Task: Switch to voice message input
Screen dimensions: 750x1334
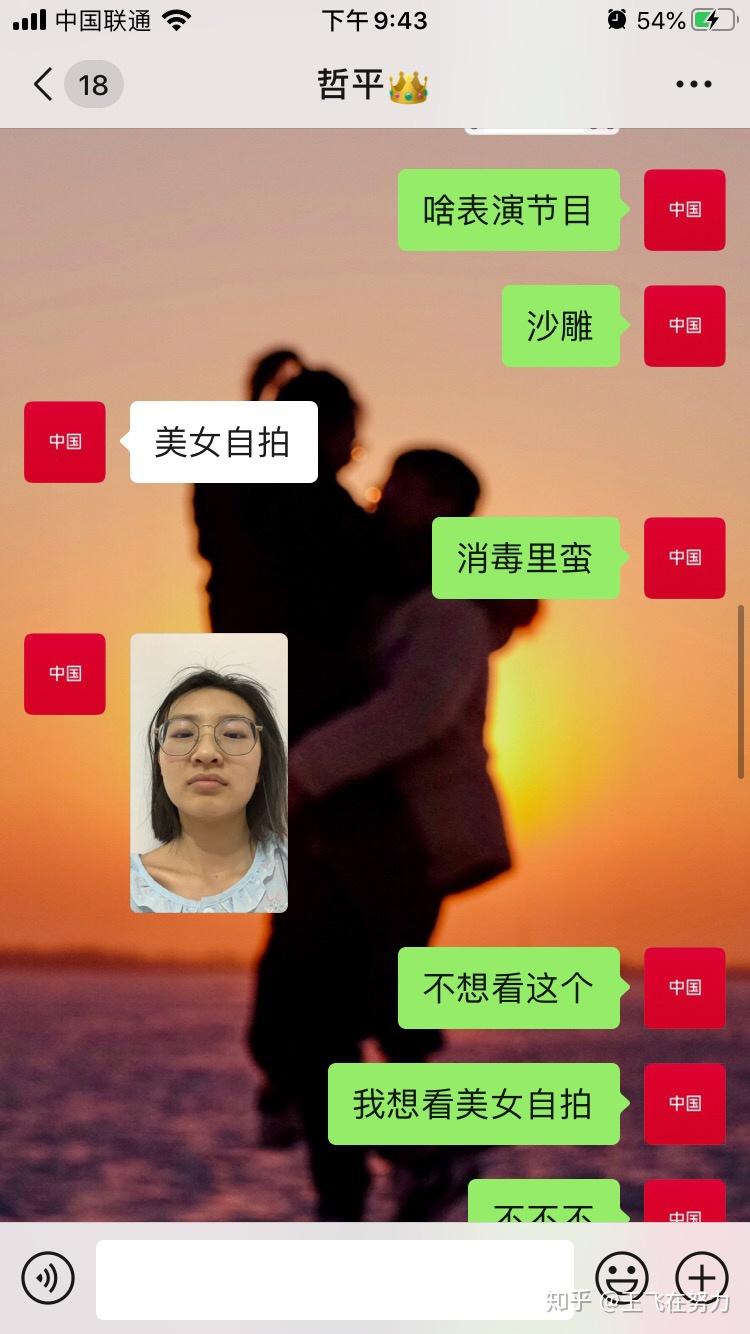Action: (48, 1278)
